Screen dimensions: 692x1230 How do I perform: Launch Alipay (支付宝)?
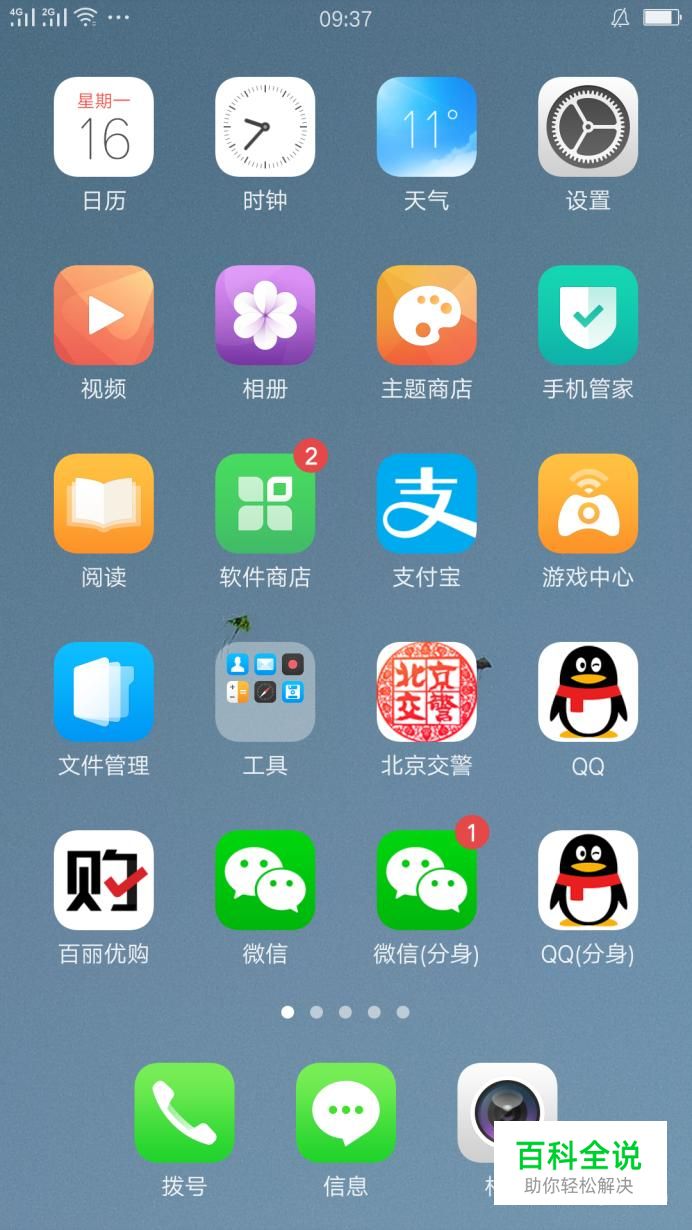click(x=426, y=503)
